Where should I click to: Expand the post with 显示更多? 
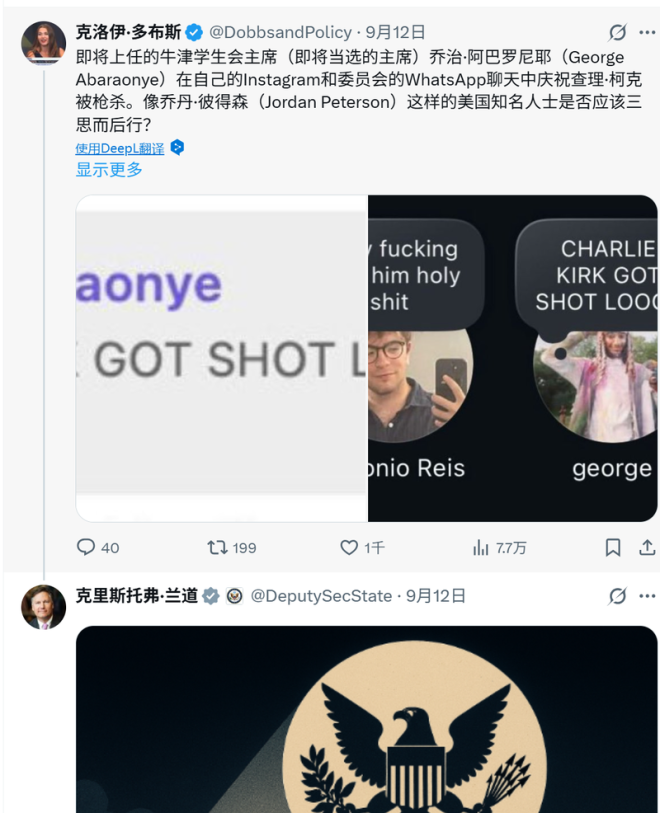tap(109, 169)
